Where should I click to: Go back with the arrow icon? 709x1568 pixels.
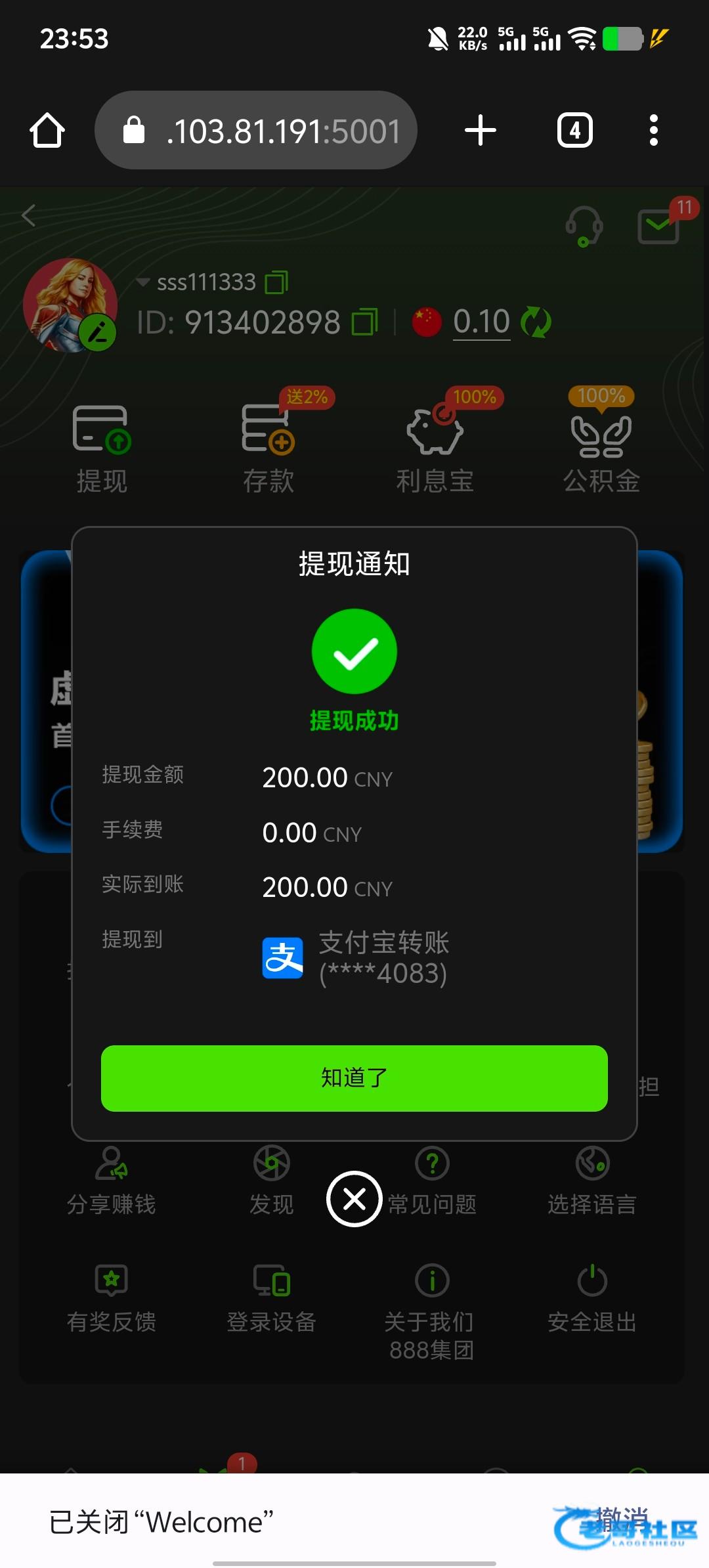click(29, 215)
